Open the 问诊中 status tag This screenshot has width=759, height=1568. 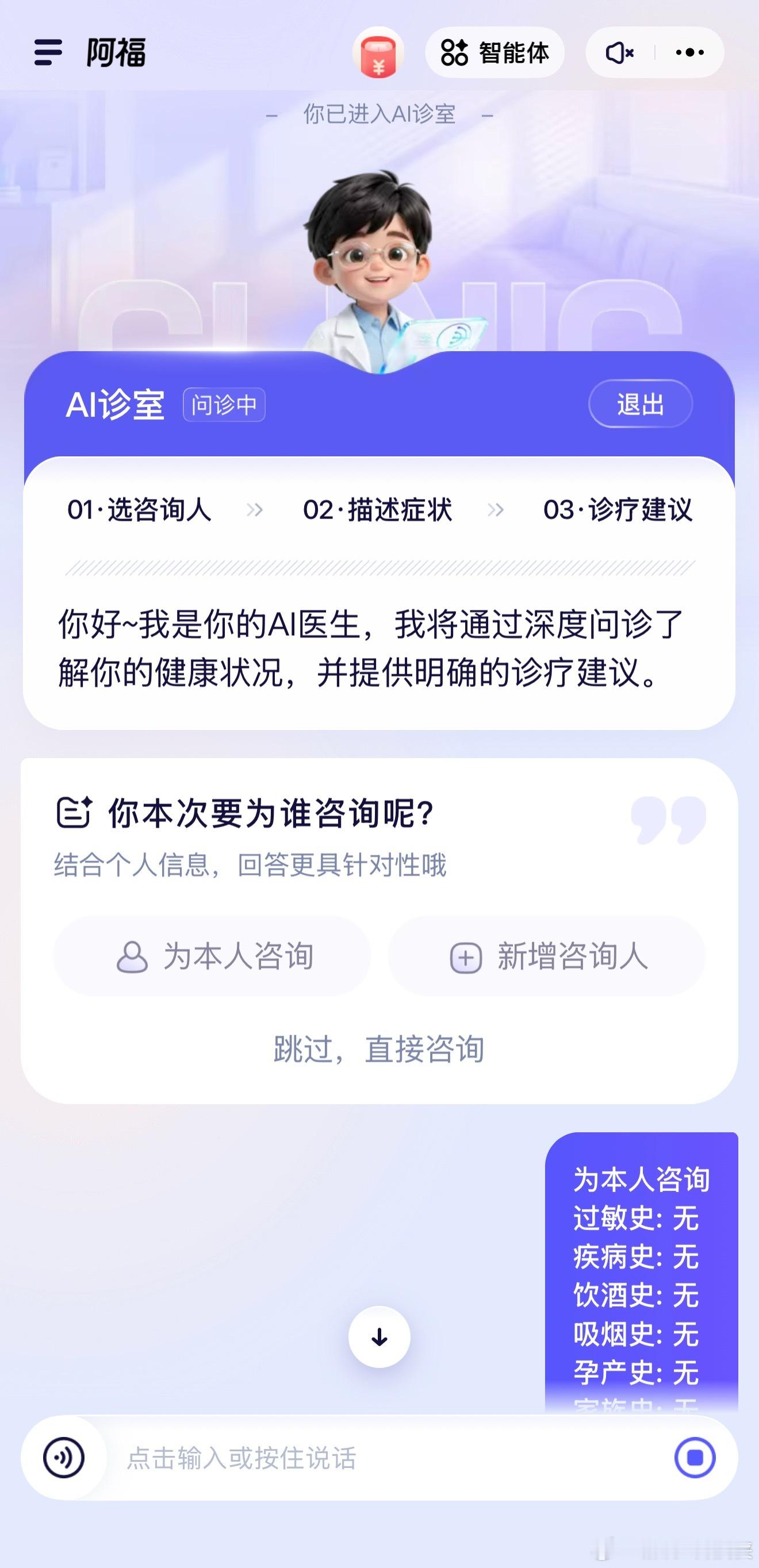pyautogui.click(x=224, y=406)
